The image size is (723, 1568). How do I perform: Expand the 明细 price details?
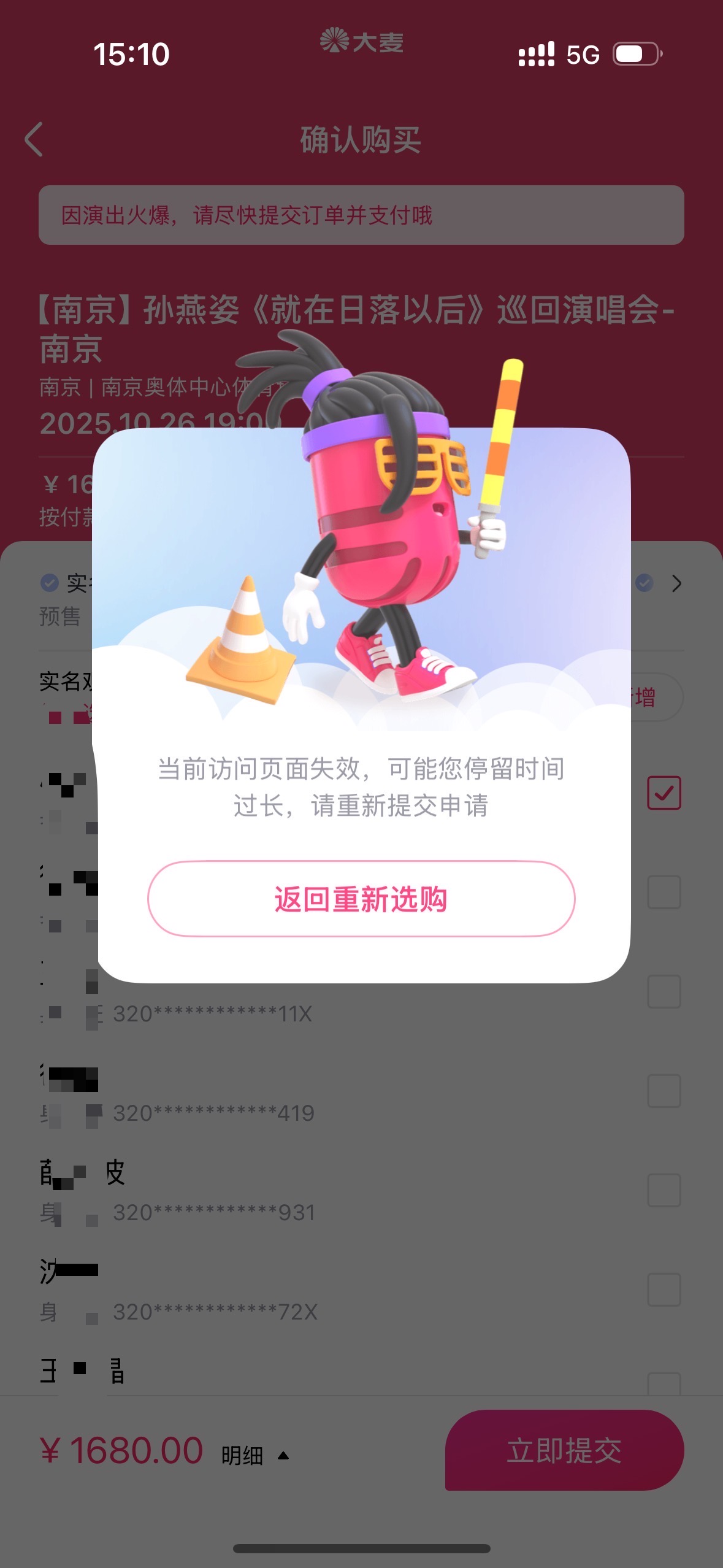[254, 1455]
